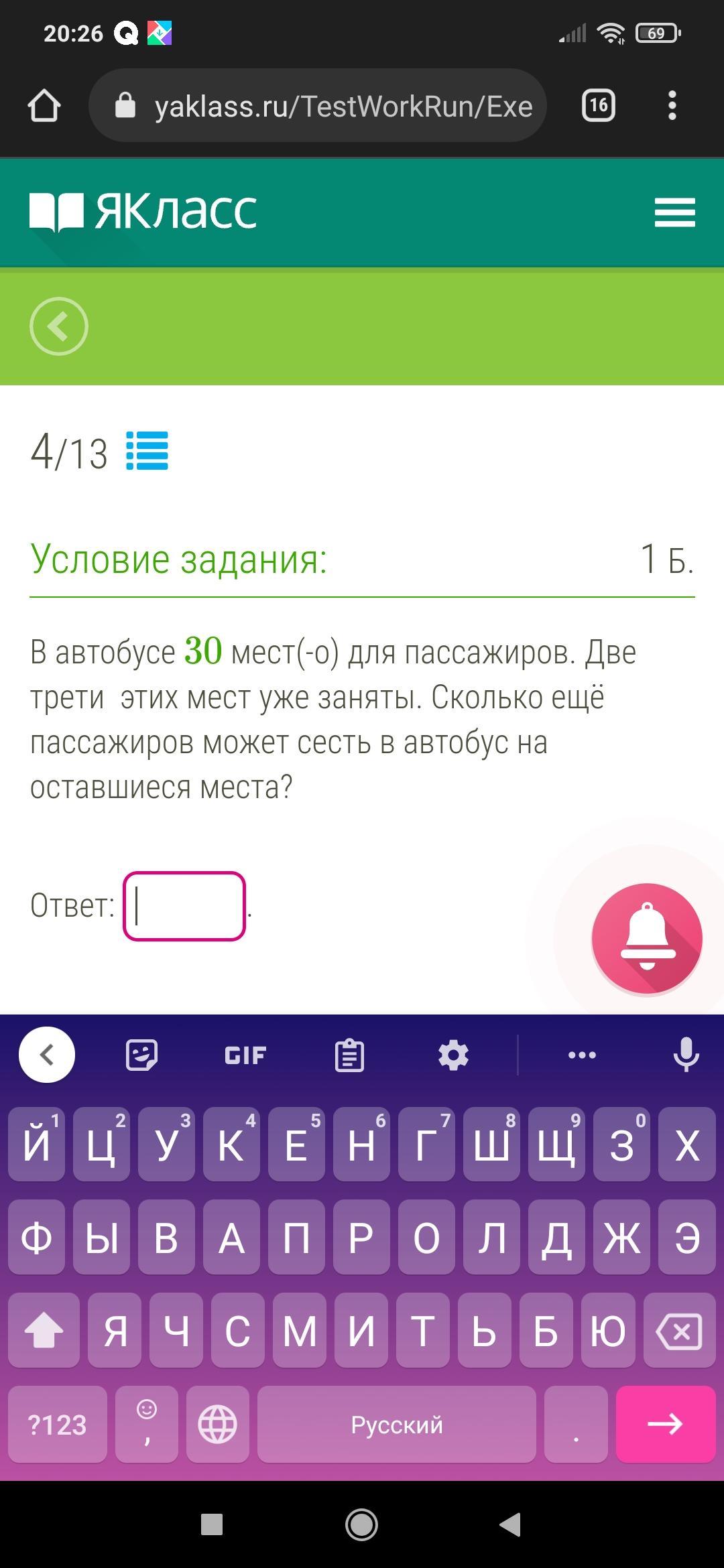The width and height of the screenshot is (724, 1568).
Task: Open the browser home page
Action: 44,106
